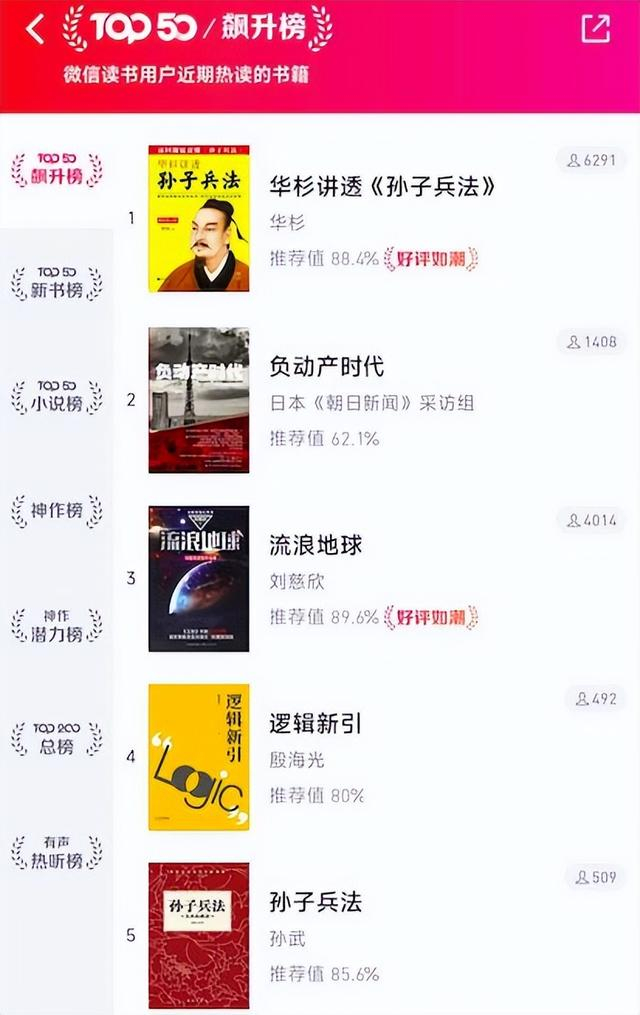
Task: Switch to the TOP 200 总榜 tab
Action: pos(56,739)
